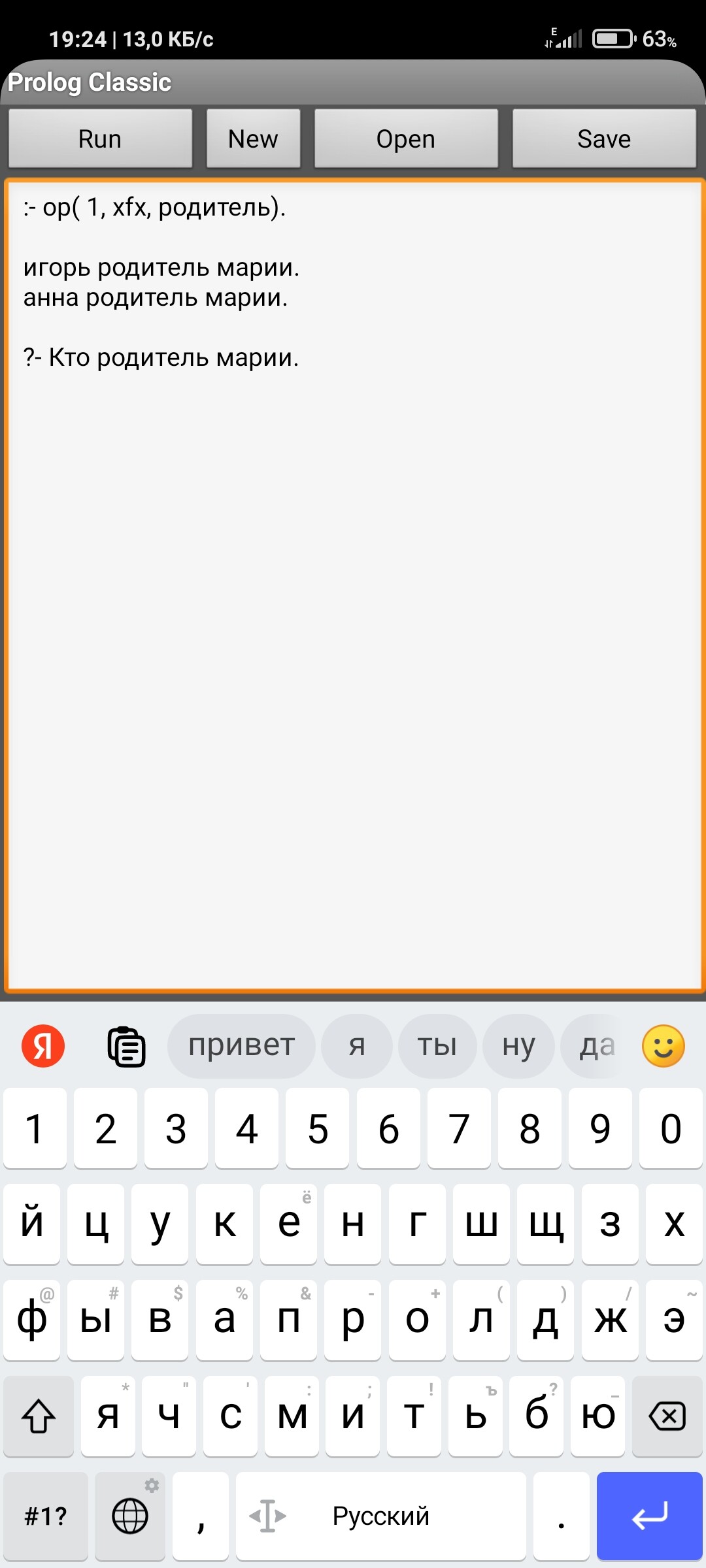
Task: Save the current program
Action: coord(604,139)
